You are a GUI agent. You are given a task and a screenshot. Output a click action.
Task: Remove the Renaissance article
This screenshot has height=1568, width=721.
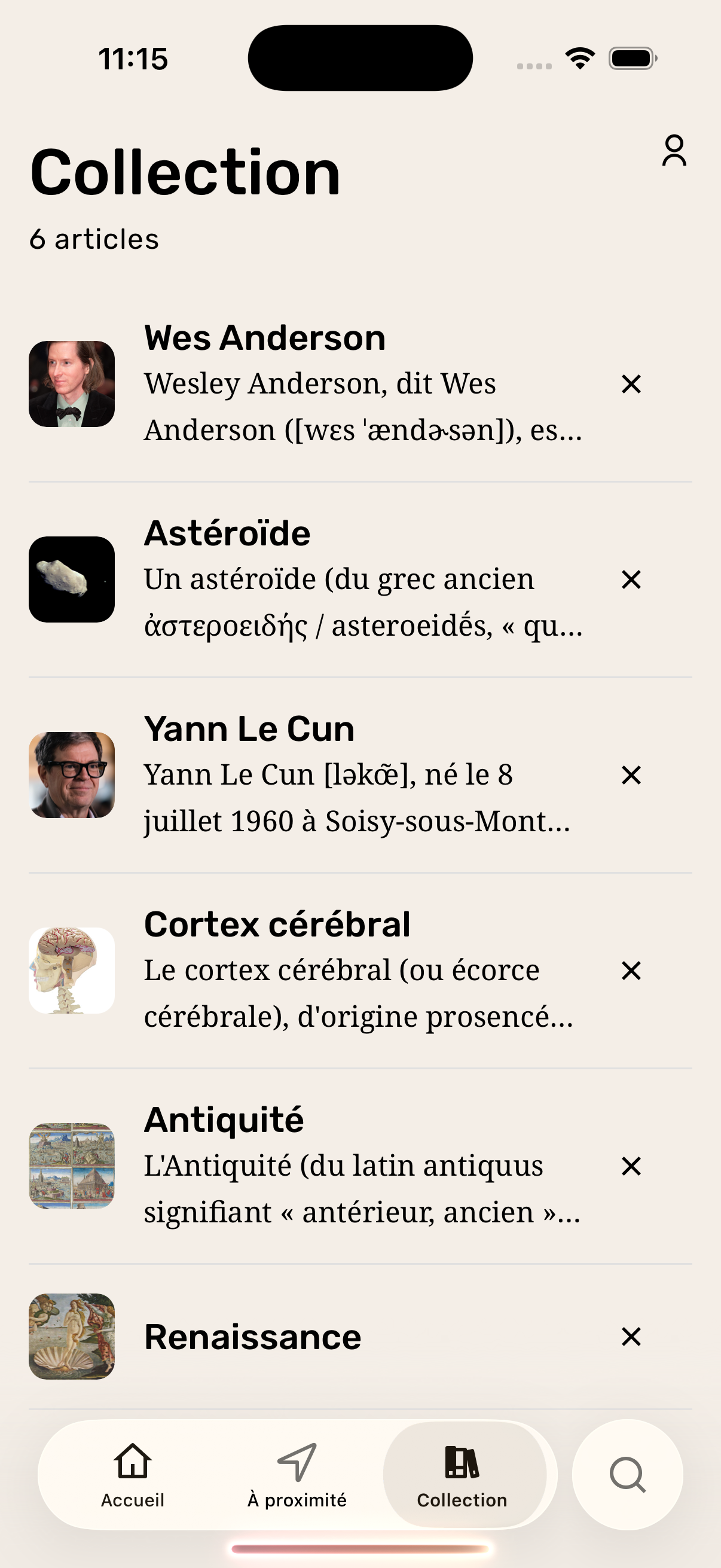pyautogui.click(x=631, y=1337)
